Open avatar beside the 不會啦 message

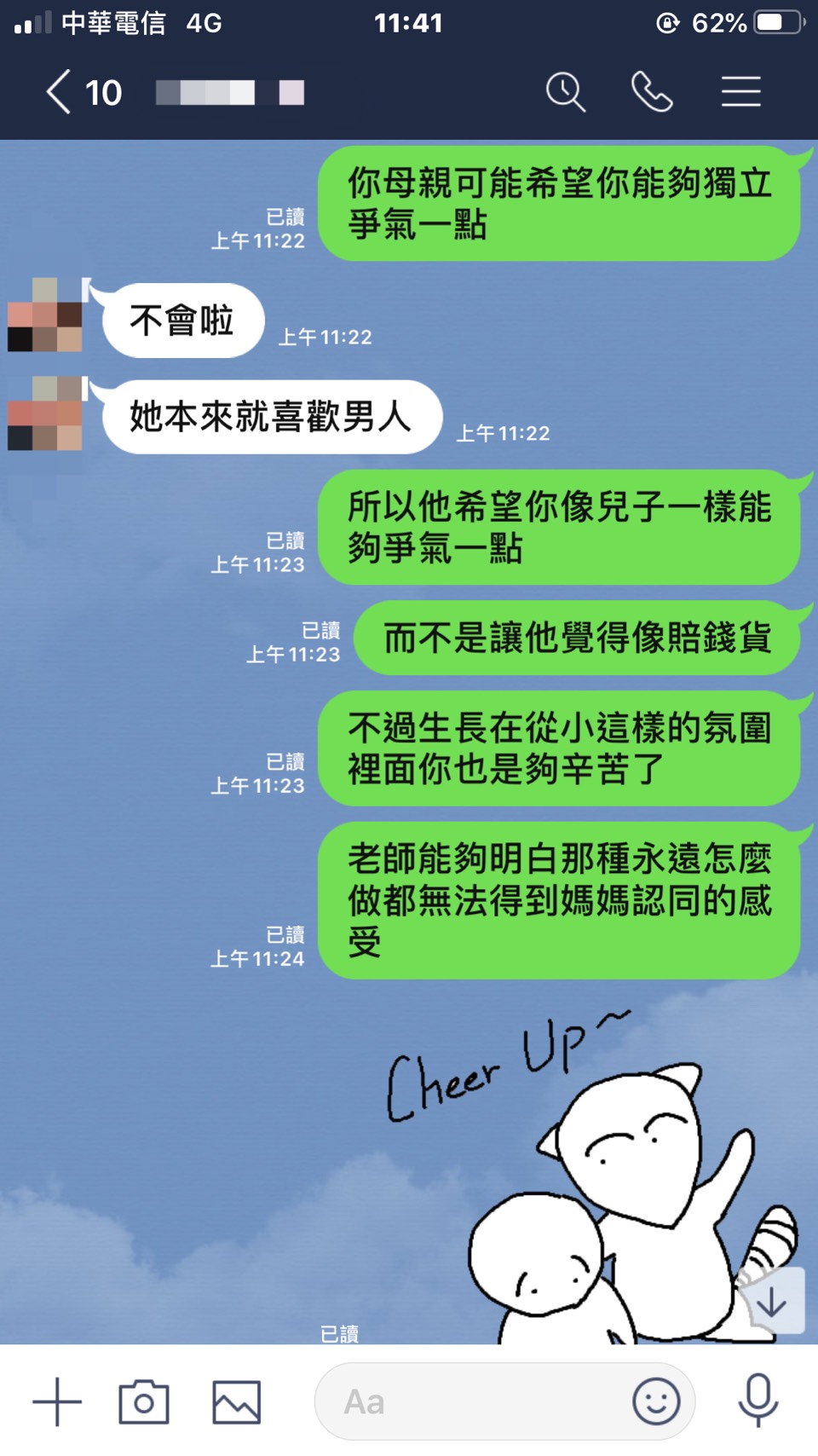click(46, 315)
